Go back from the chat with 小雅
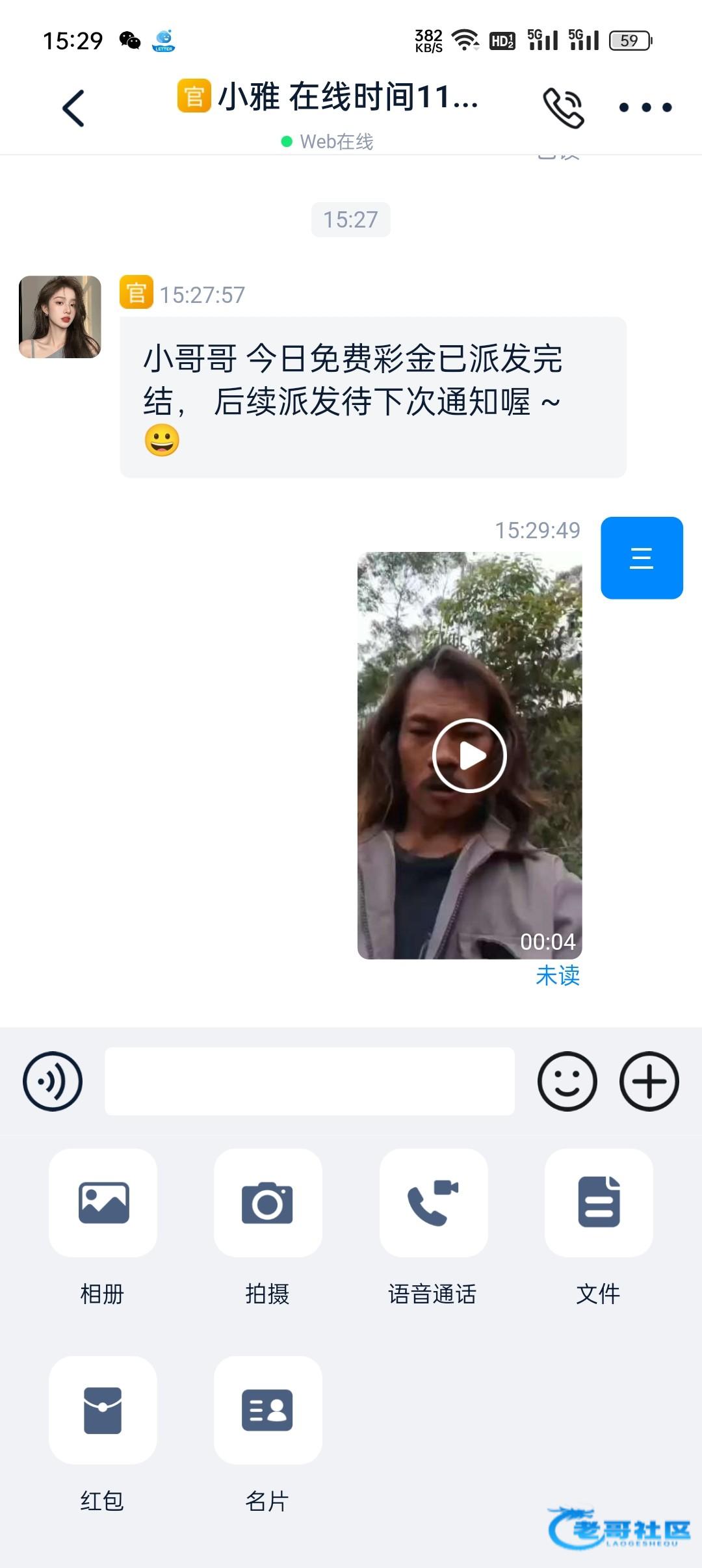This screenshot has height=1568, width=702. [73, 108]
